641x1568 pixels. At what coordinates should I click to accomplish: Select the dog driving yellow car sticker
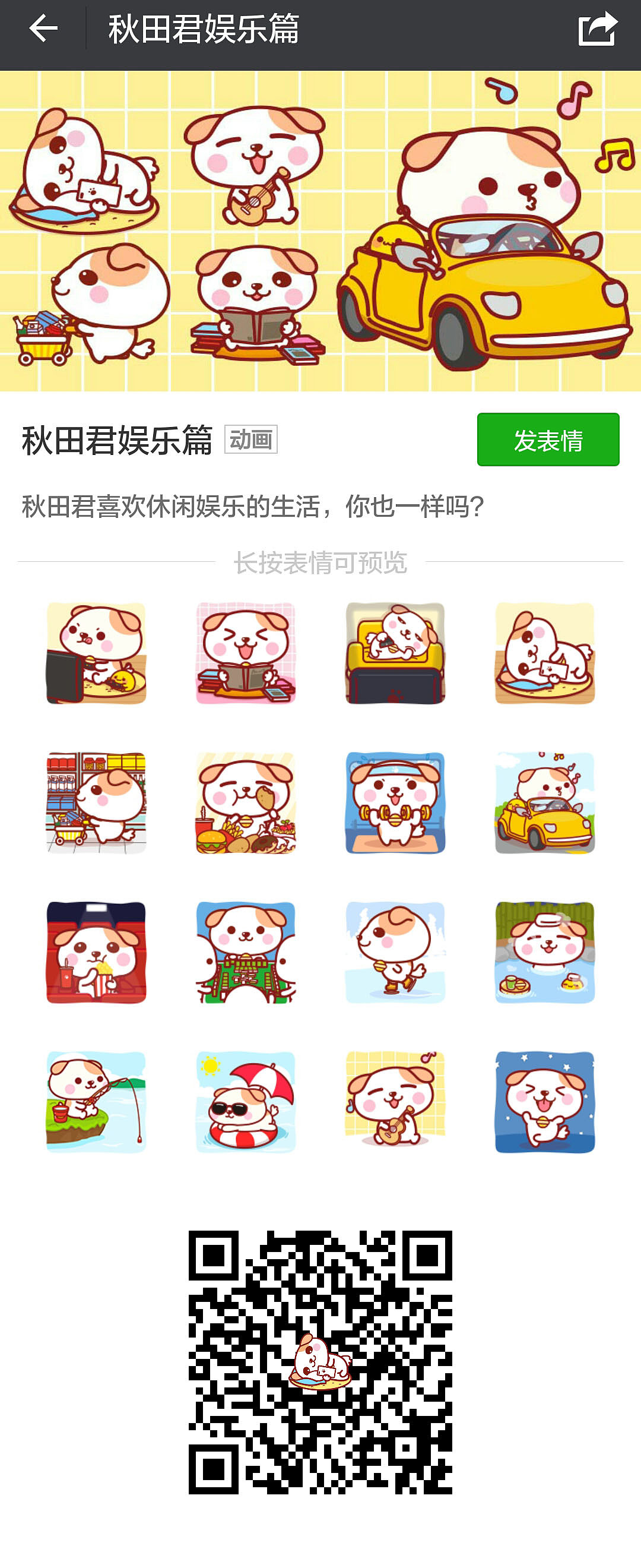pyautogui.click(x=545, y=803)
